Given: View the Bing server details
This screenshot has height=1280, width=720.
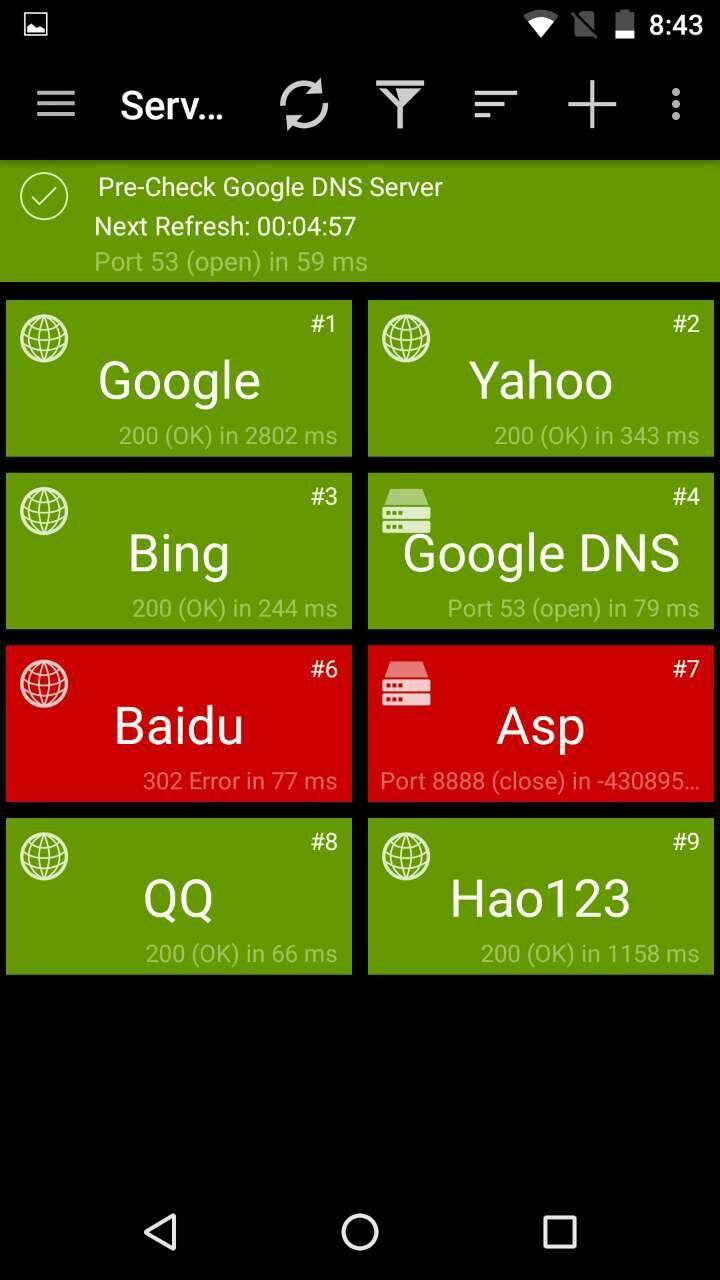Looking at the screenshot, I should pos(179,551).
